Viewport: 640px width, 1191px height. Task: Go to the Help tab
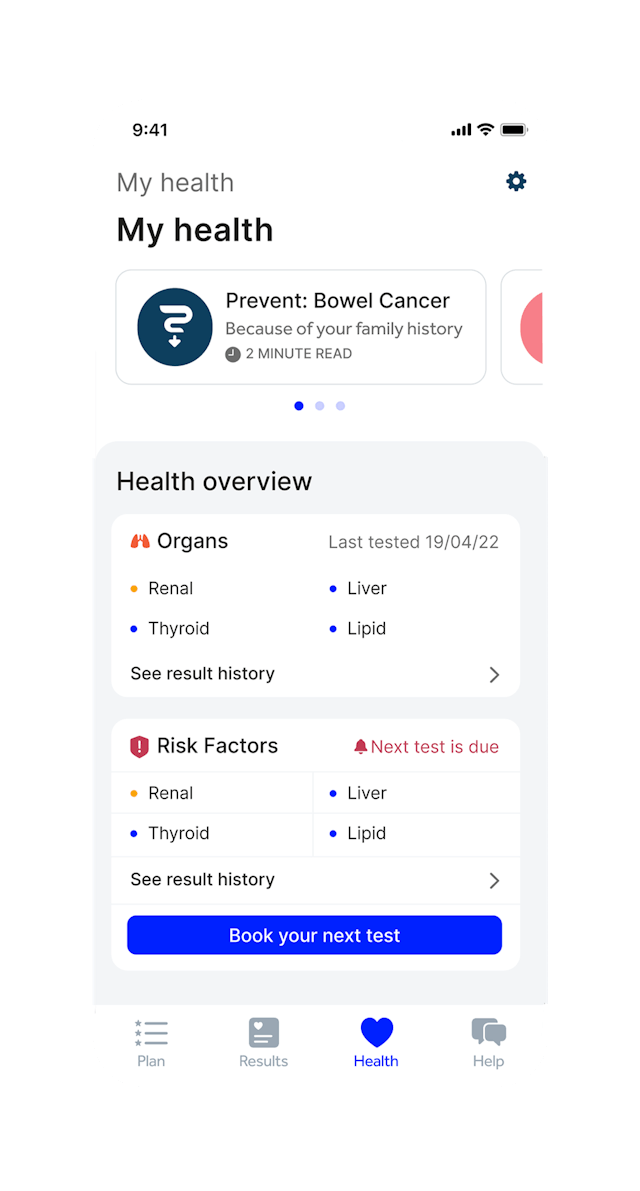click(x=488, y=1043)
